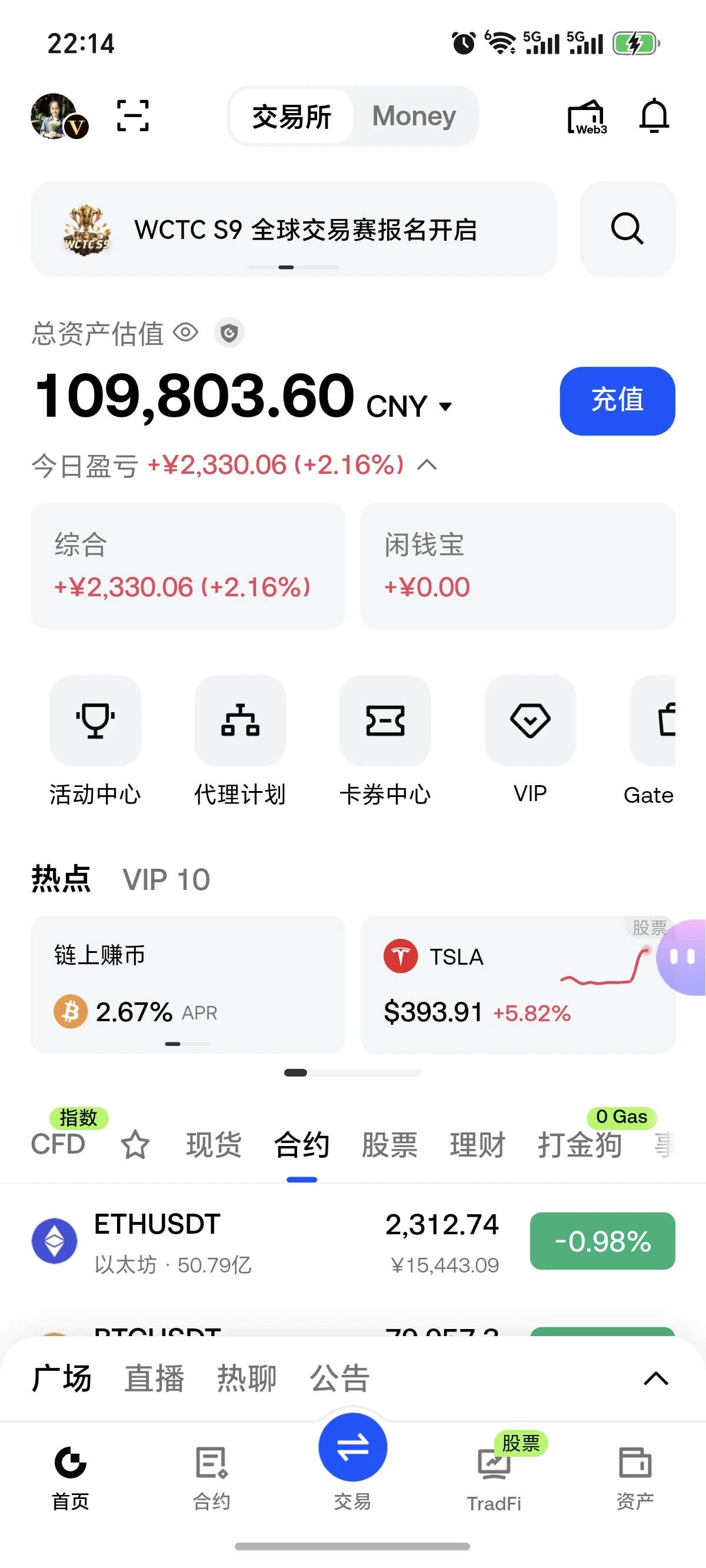Open 卡券中心 coupon center
Viewport: 706px width, 1568px height.
click(x=385, y=742)
